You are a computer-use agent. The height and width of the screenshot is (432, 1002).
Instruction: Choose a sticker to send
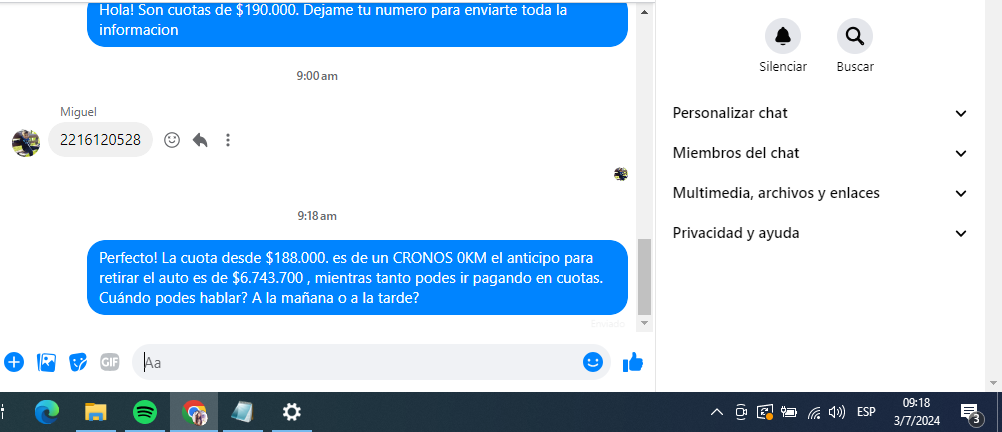[78, 362]
